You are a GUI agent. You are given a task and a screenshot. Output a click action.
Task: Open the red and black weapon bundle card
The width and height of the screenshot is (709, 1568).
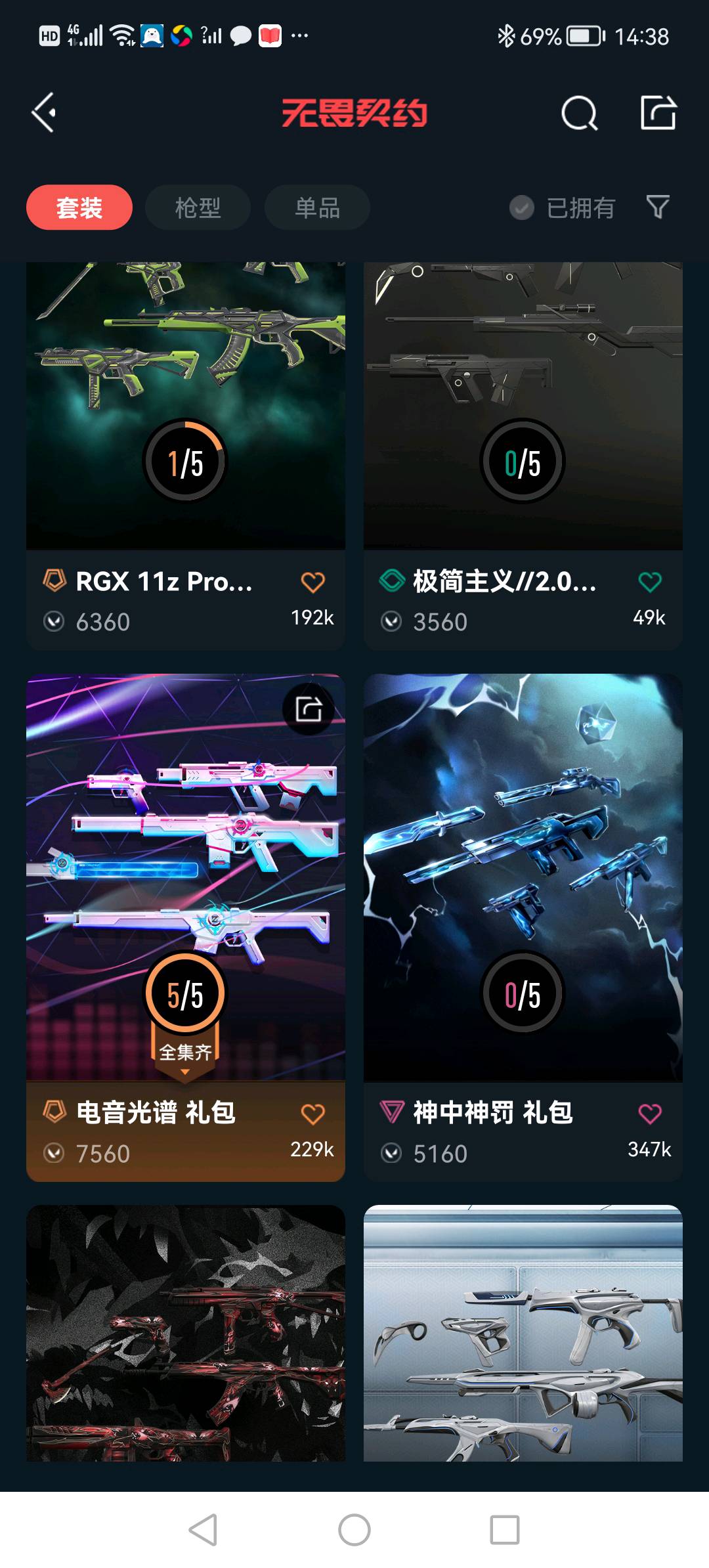pyautogui.click(x=186, y=1333)
